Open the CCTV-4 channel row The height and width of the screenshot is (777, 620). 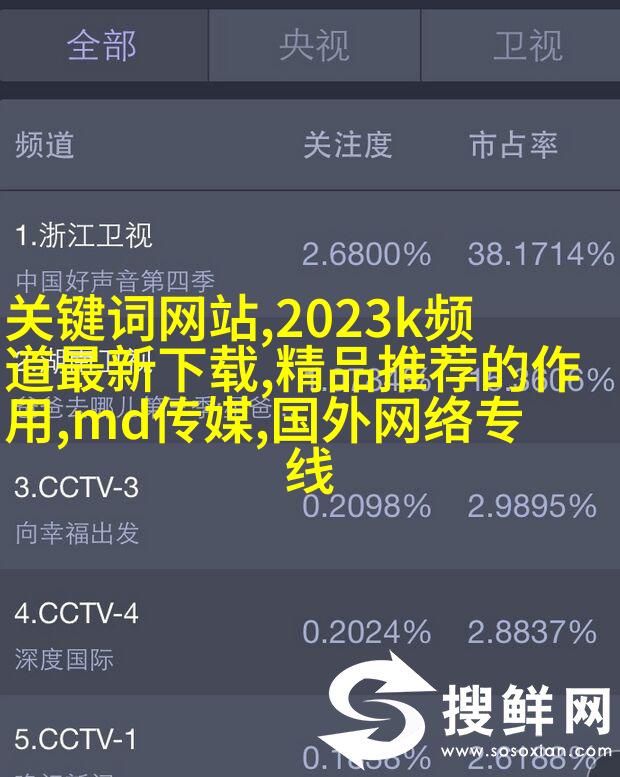(x=310, y=632)
